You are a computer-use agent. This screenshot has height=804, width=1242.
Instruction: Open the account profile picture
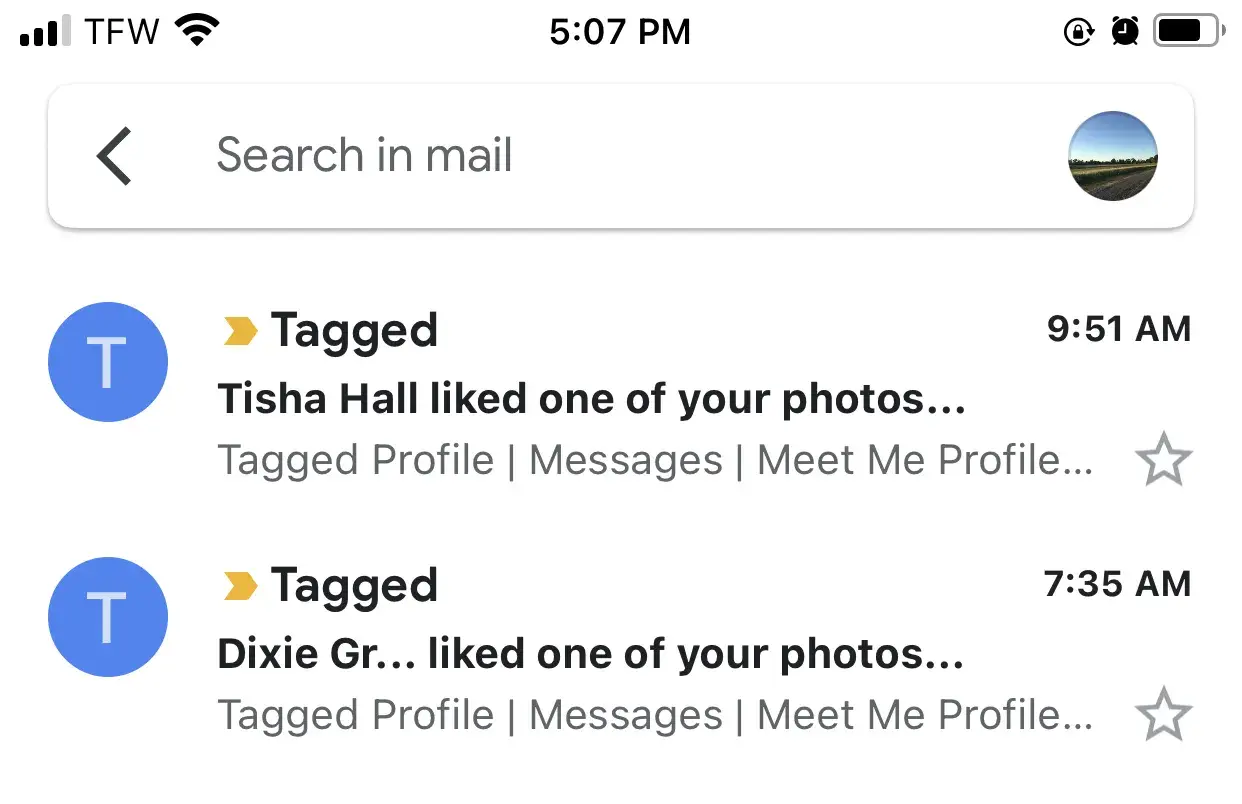pos(1112,156)
